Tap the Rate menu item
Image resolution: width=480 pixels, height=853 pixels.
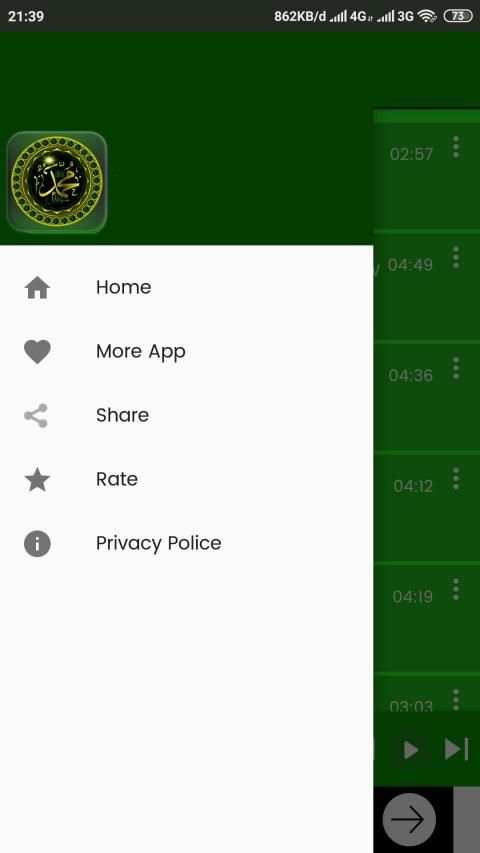187,479
